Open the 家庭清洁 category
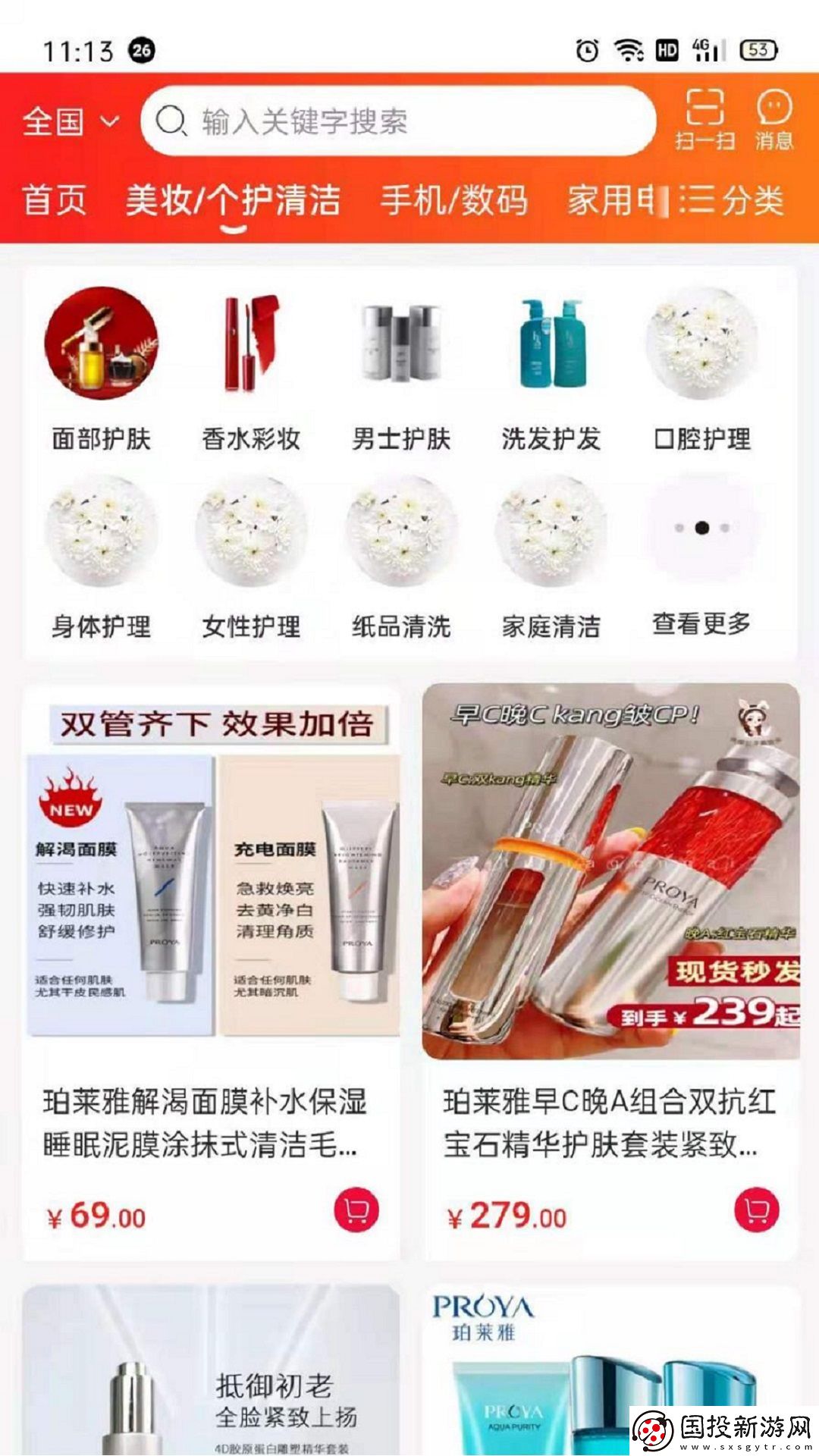819x1456 pixels. click(551, 557)
